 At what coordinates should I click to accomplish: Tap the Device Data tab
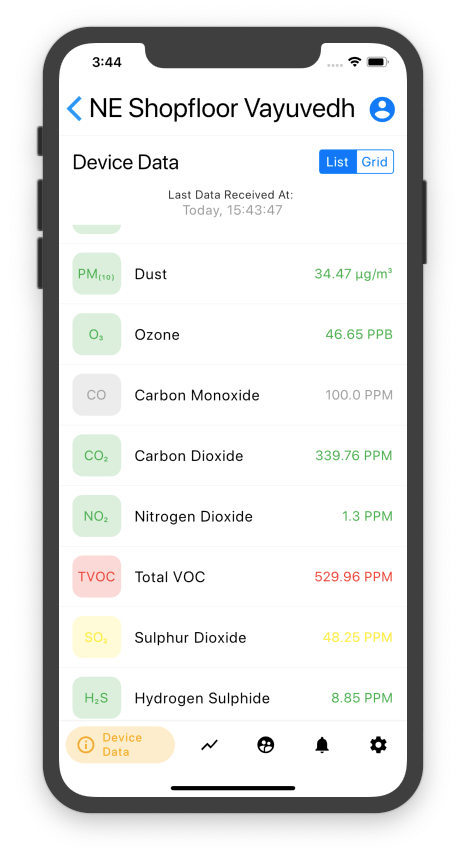(120, 745)
